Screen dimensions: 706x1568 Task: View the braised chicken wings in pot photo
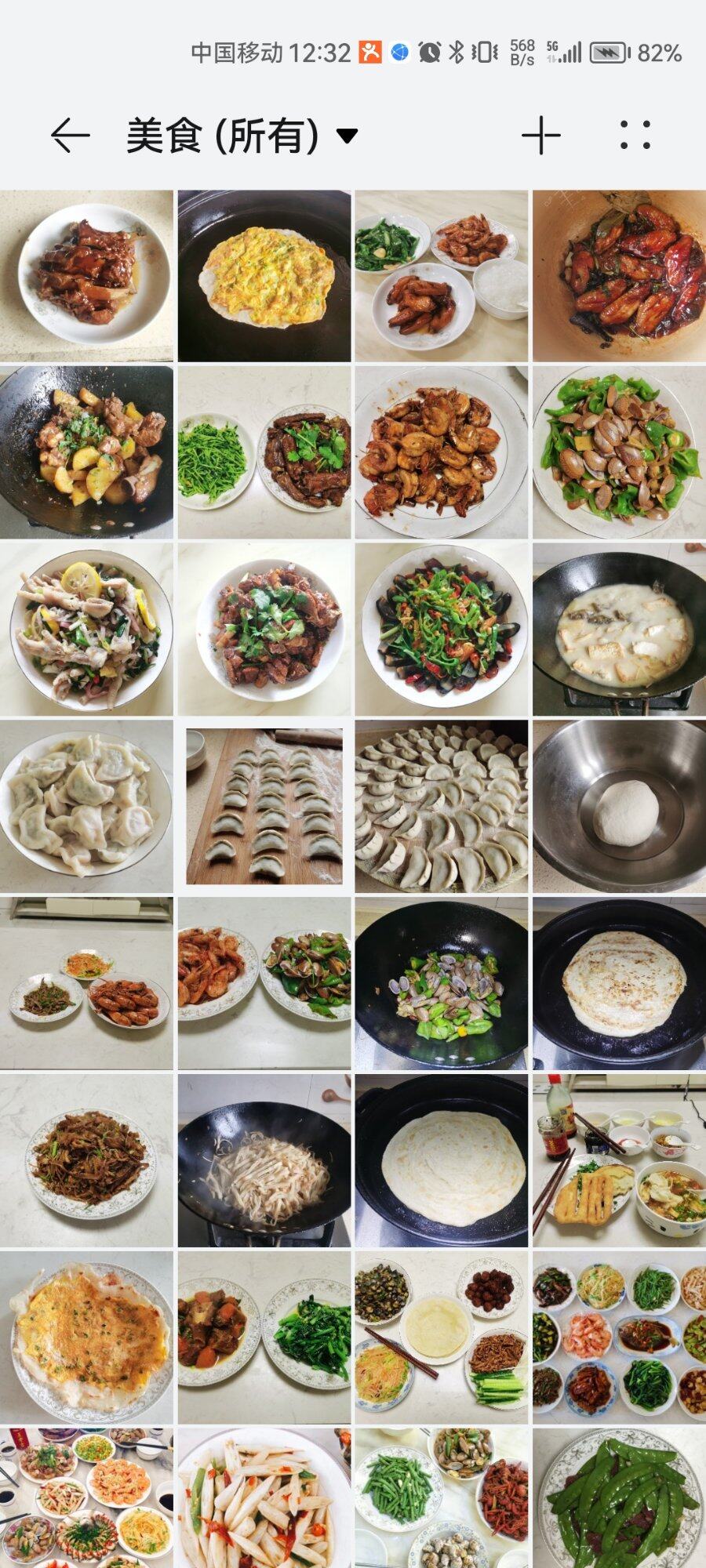point(619,275)
